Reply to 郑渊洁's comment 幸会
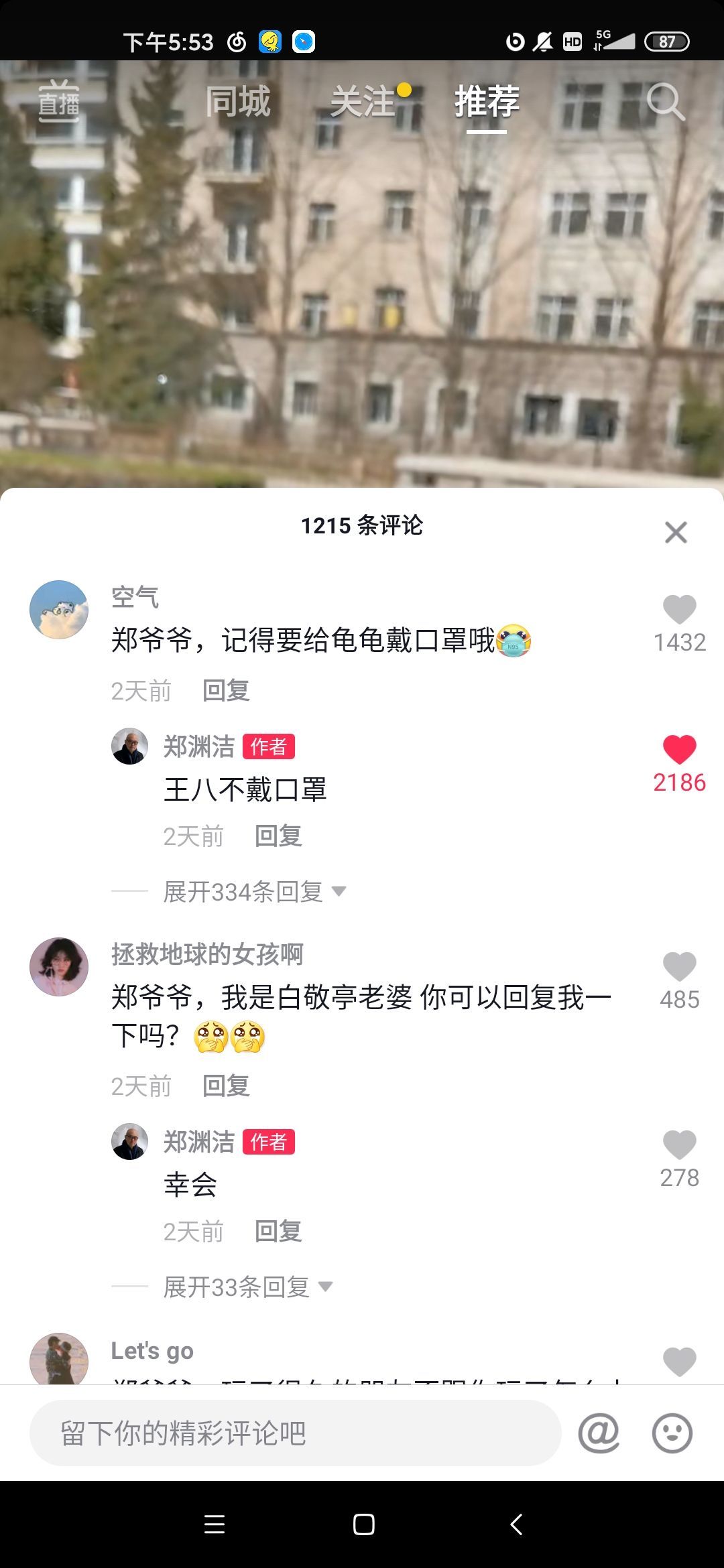The width and height of the screenshot is (724, 1568). 278,1232
